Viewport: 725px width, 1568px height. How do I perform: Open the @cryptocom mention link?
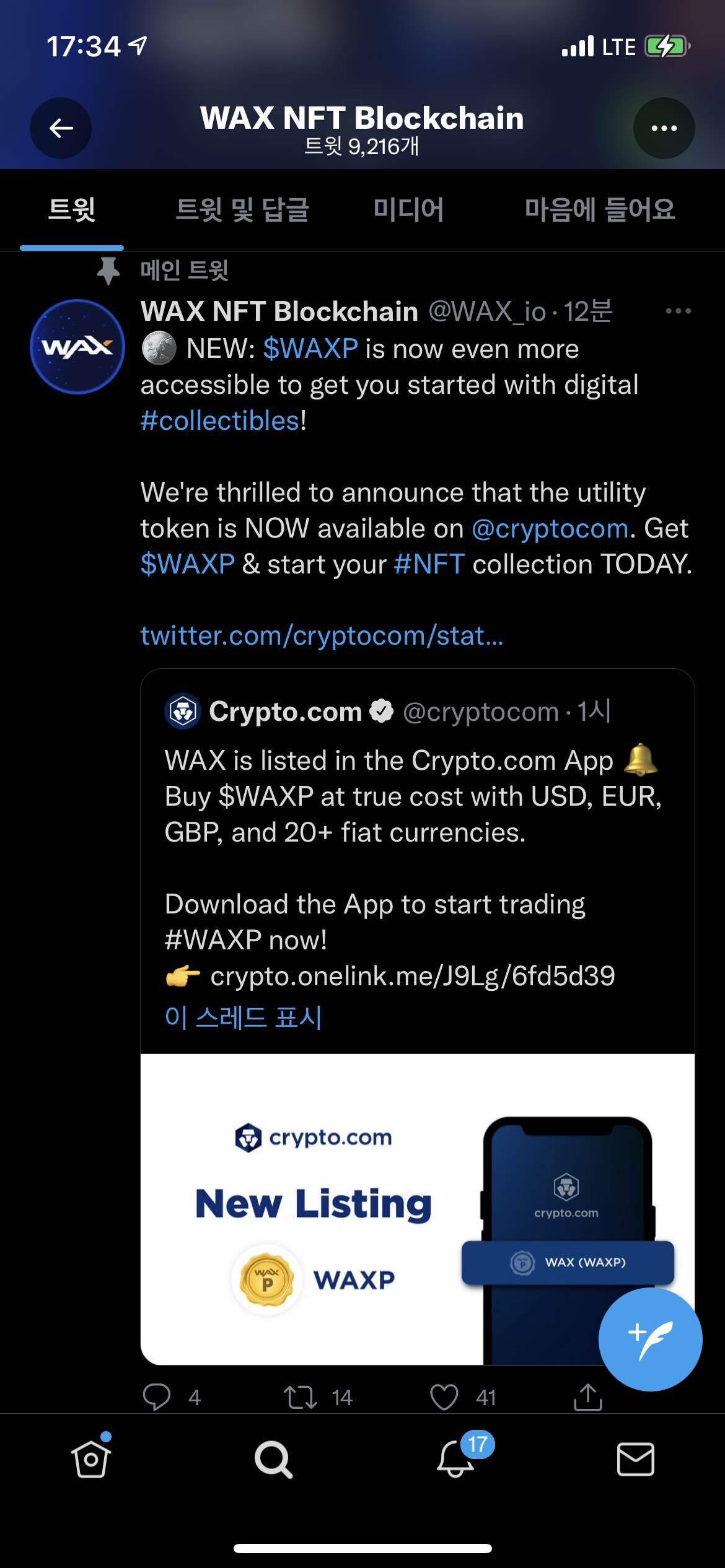(550, 528)
